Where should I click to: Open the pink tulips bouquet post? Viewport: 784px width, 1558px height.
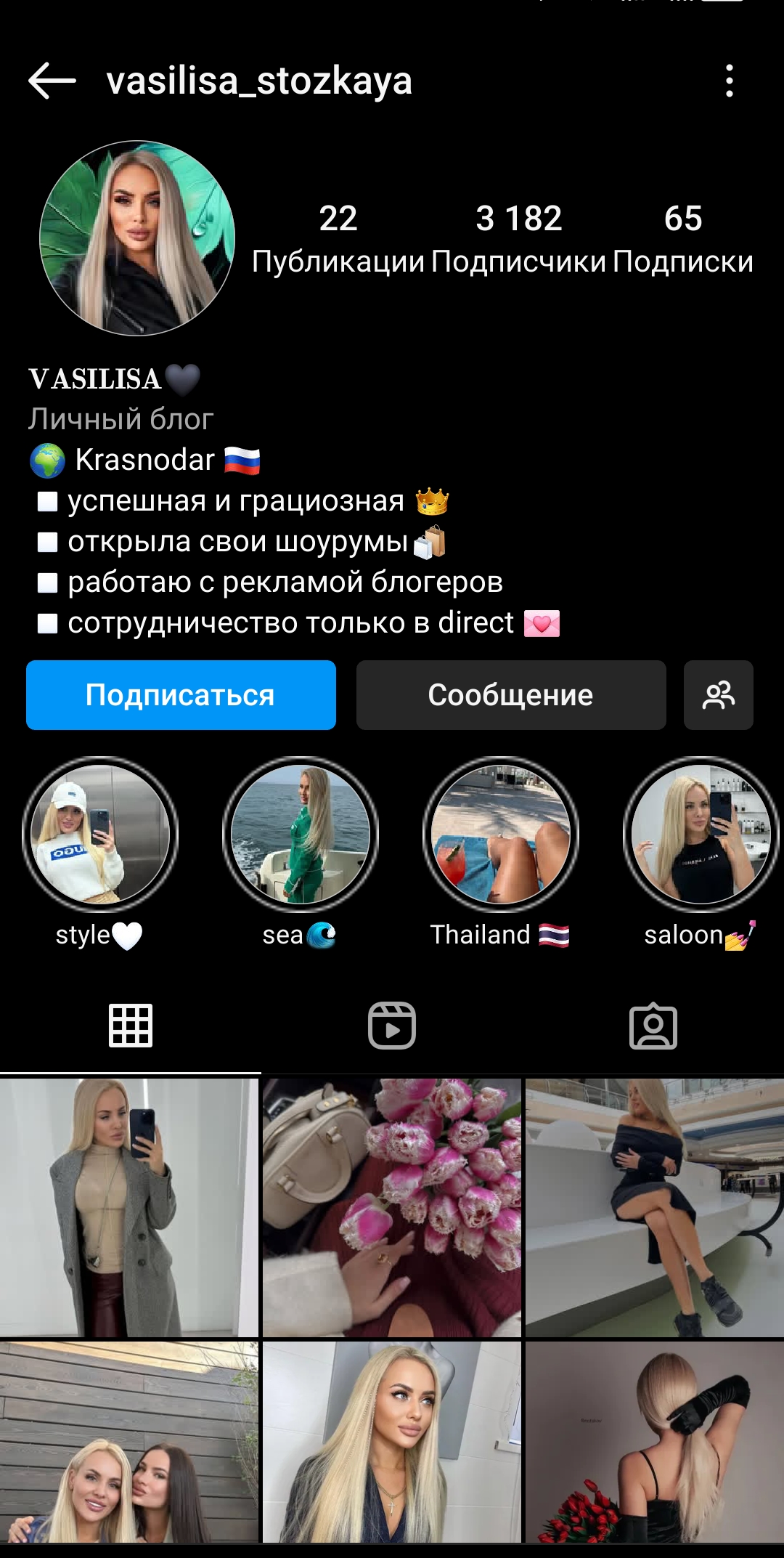[392, 1207]
